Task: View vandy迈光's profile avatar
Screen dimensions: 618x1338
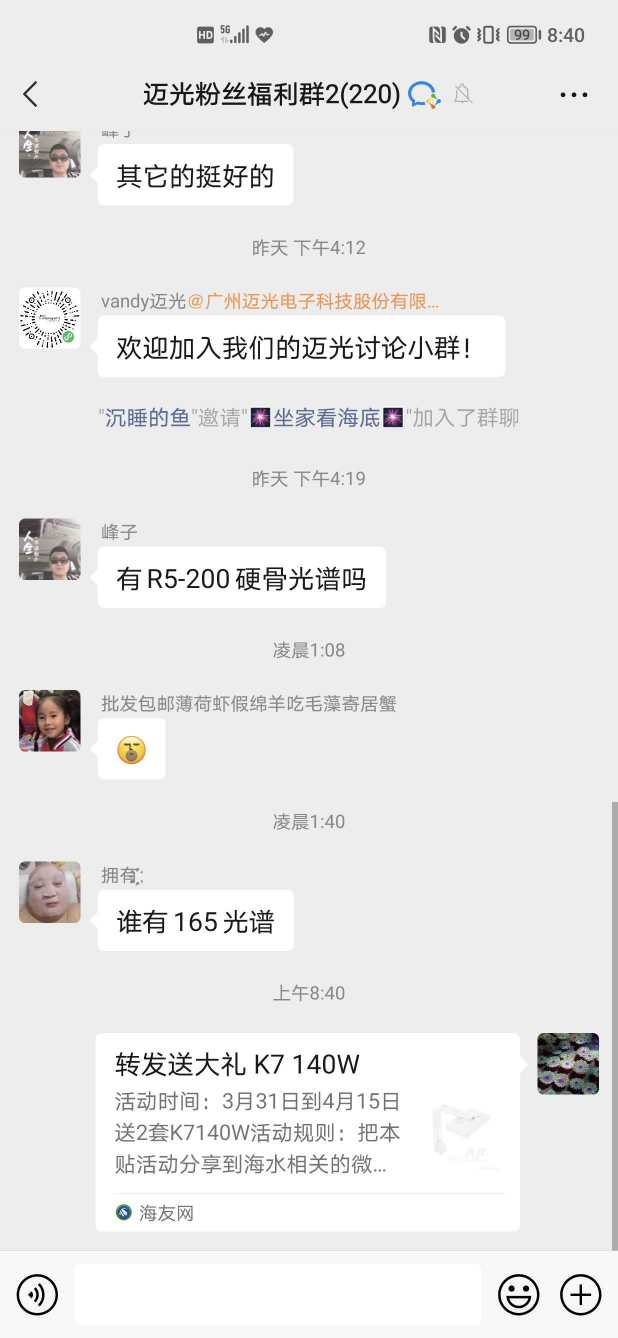Action: point(50,318)
